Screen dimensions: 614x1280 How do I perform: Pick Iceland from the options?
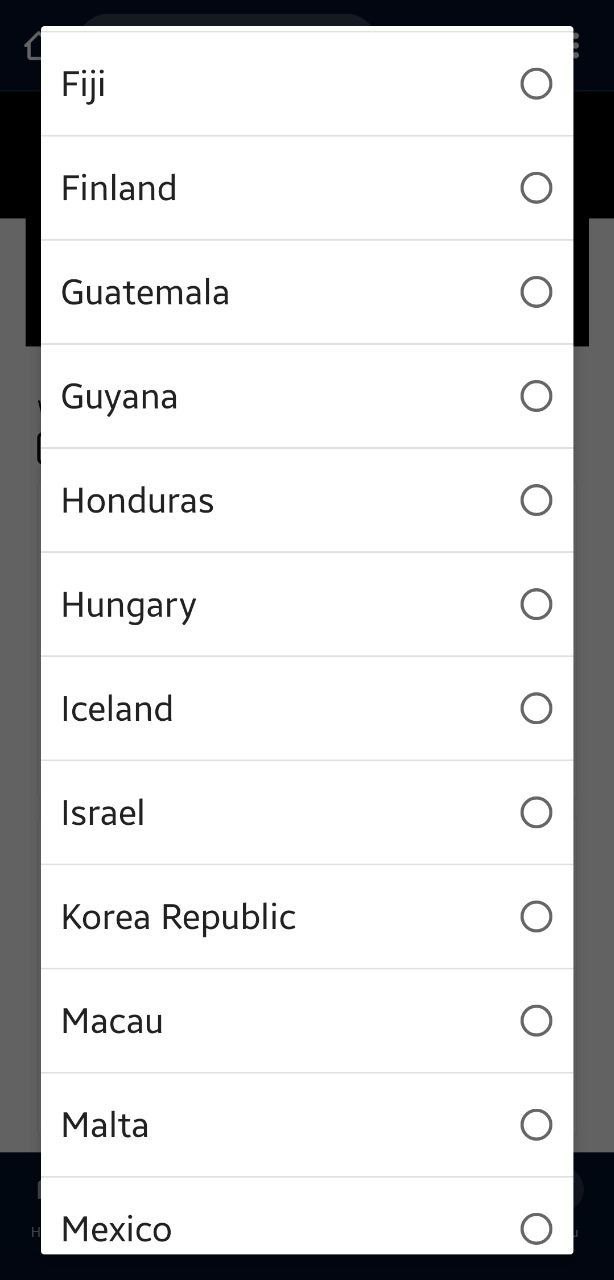coord(536,708)
